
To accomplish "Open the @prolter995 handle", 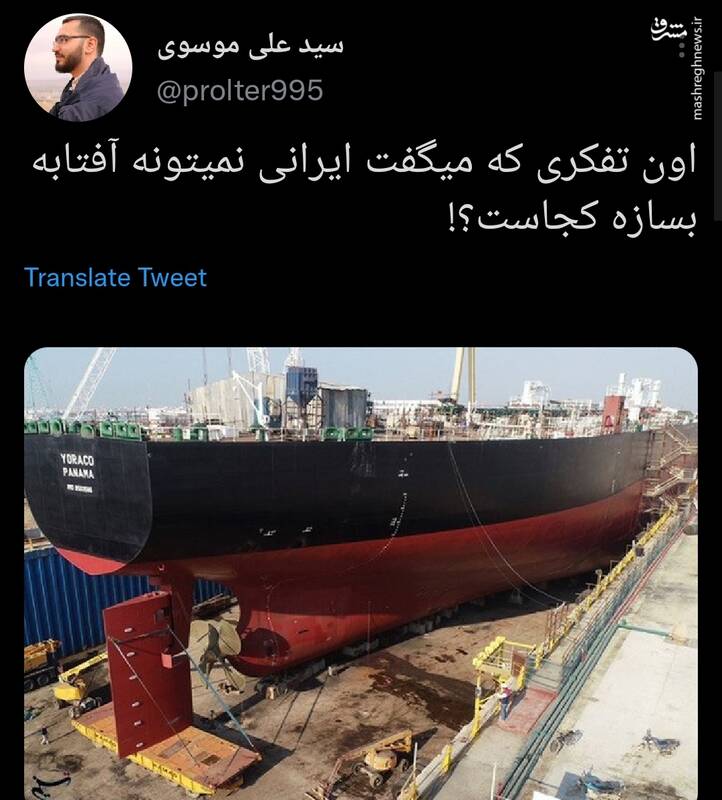I will 240,91.
